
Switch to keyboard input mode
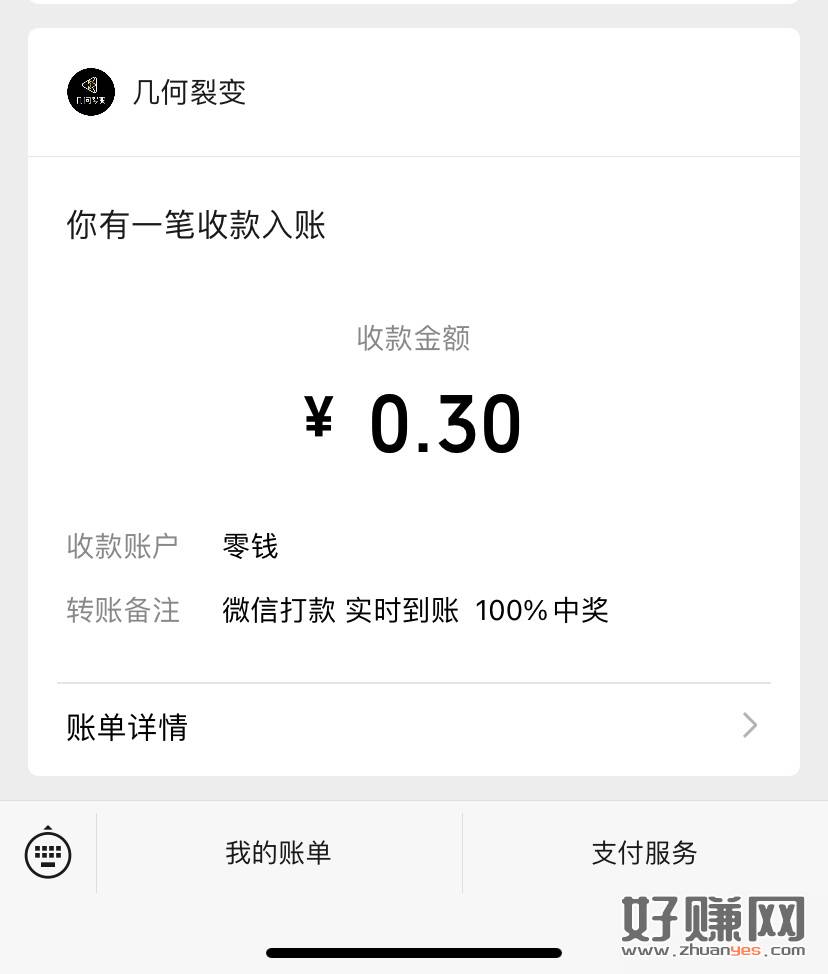pyautogui.click(x=48, y=853)
